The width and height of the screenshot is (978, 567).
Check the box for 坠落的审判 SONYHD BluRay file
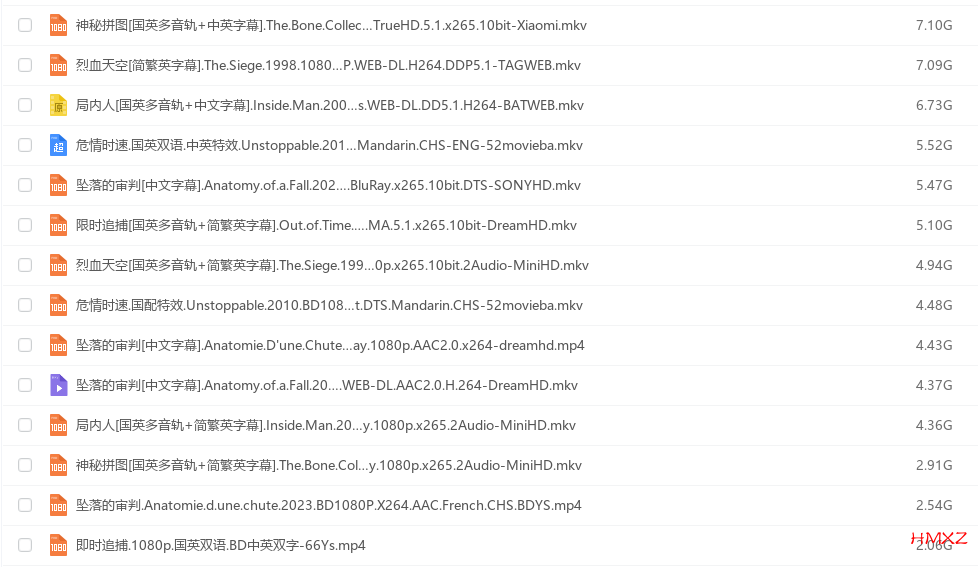click(25, 185)
